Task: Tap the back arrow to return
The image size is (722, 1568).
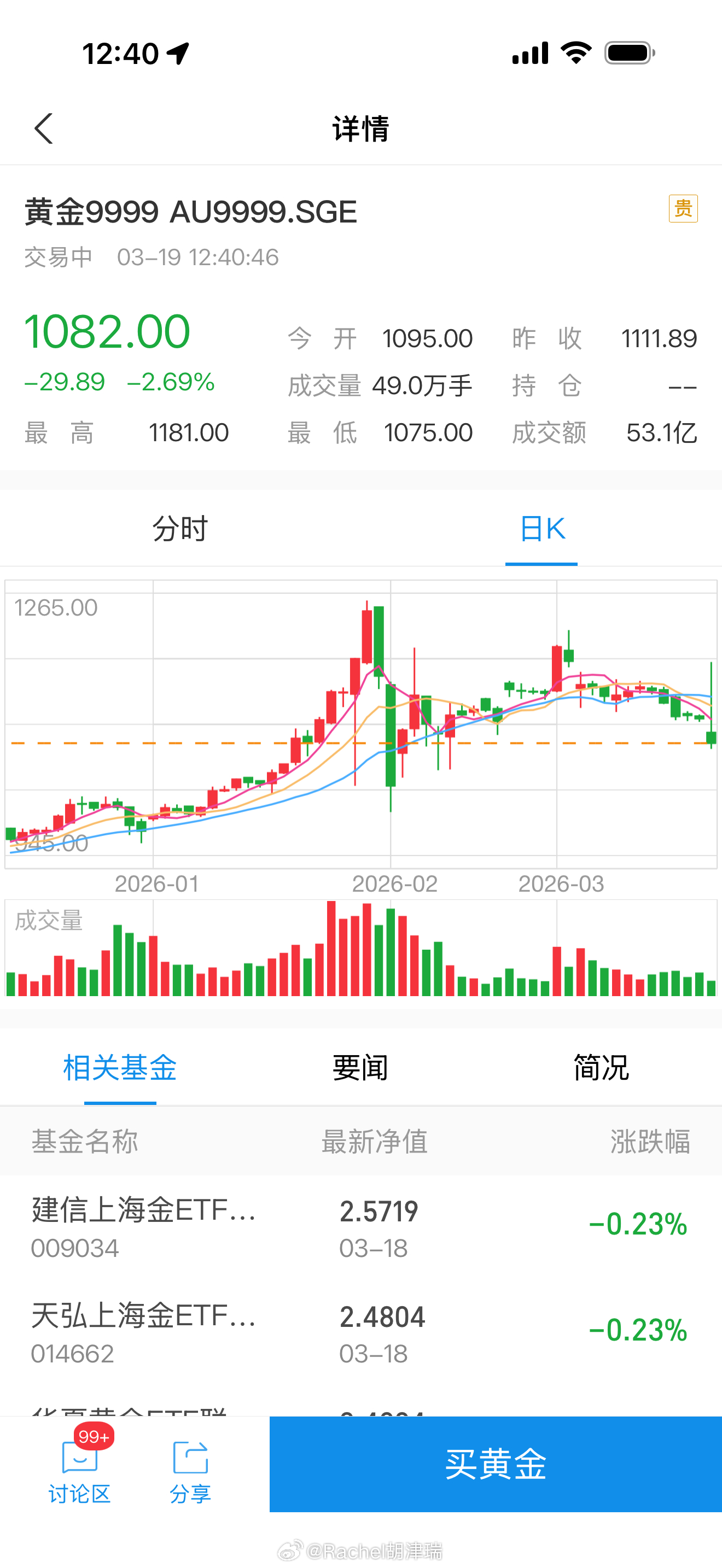Action: click(43, 130)
